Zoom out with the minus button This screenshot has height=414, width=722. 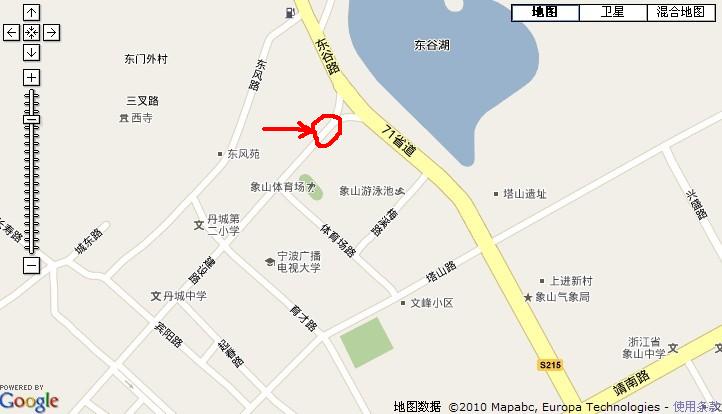(x=31, y=265)
